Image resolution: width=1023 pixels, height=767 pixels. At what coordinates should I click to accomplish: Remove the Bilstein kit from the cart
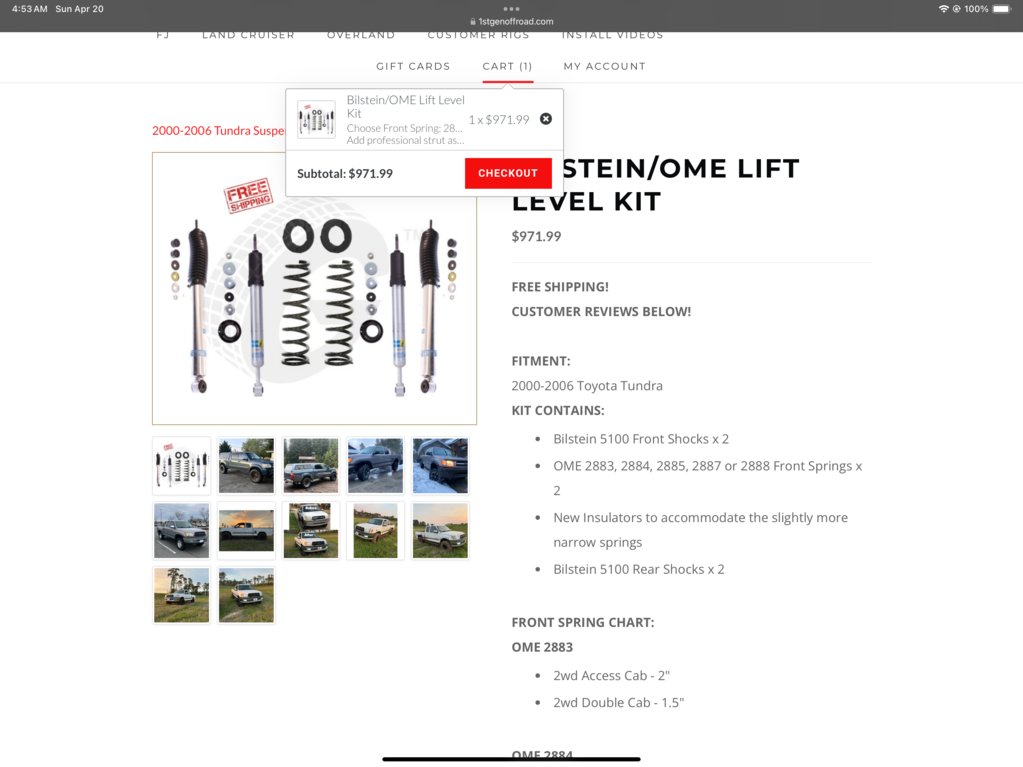[x=546, y=119]
